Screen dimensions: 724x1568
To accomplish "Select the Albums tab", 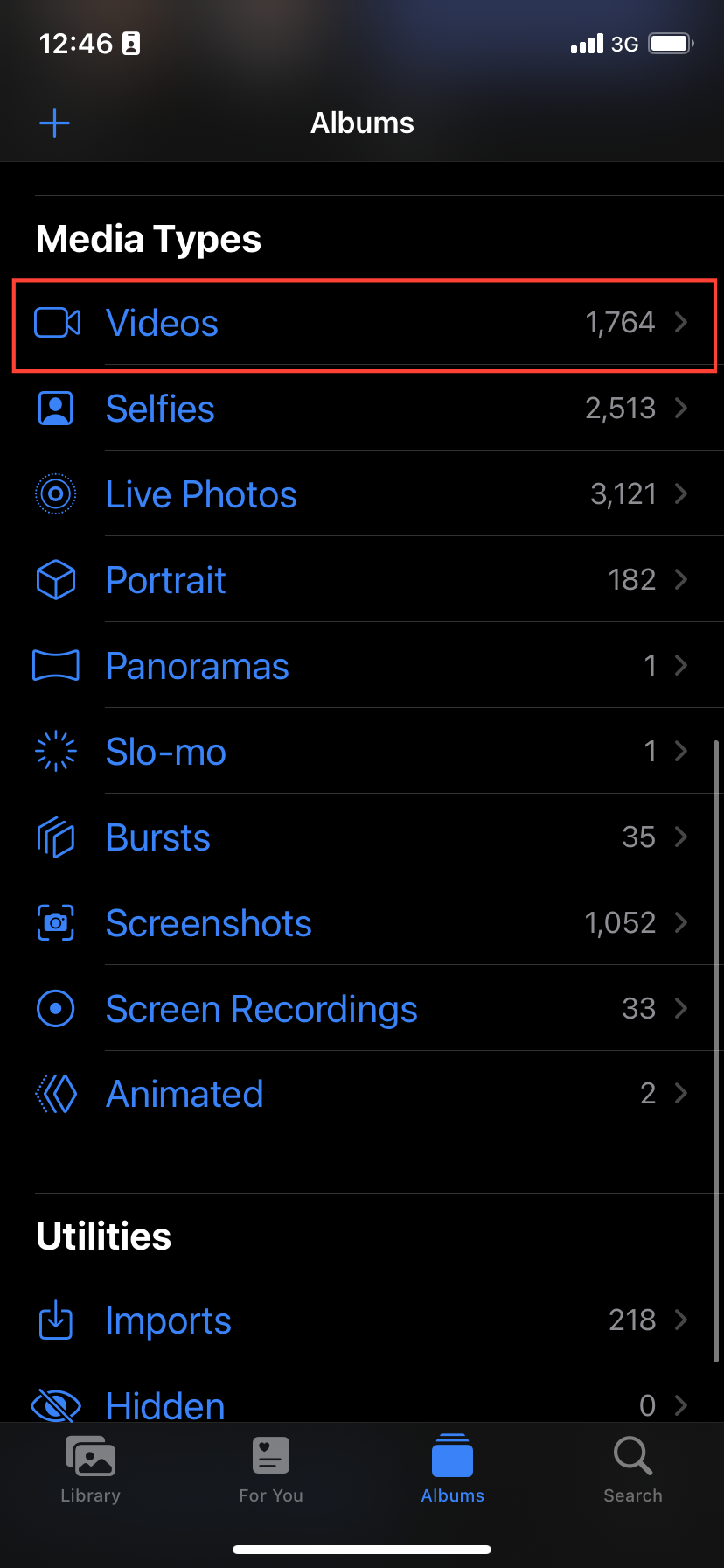I will point(452,1470).
